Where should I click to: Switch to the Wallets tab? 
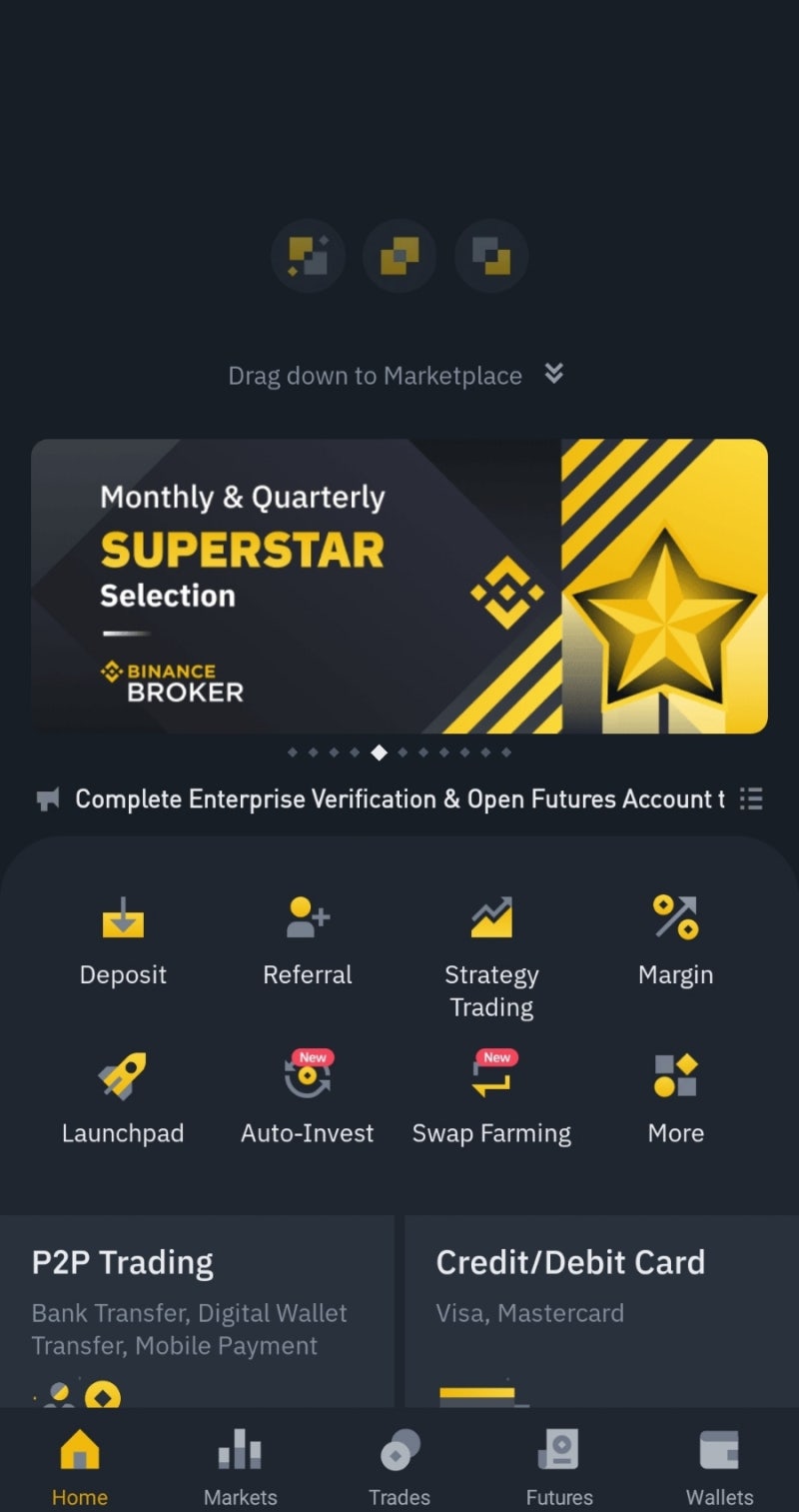click(719, 1465)
